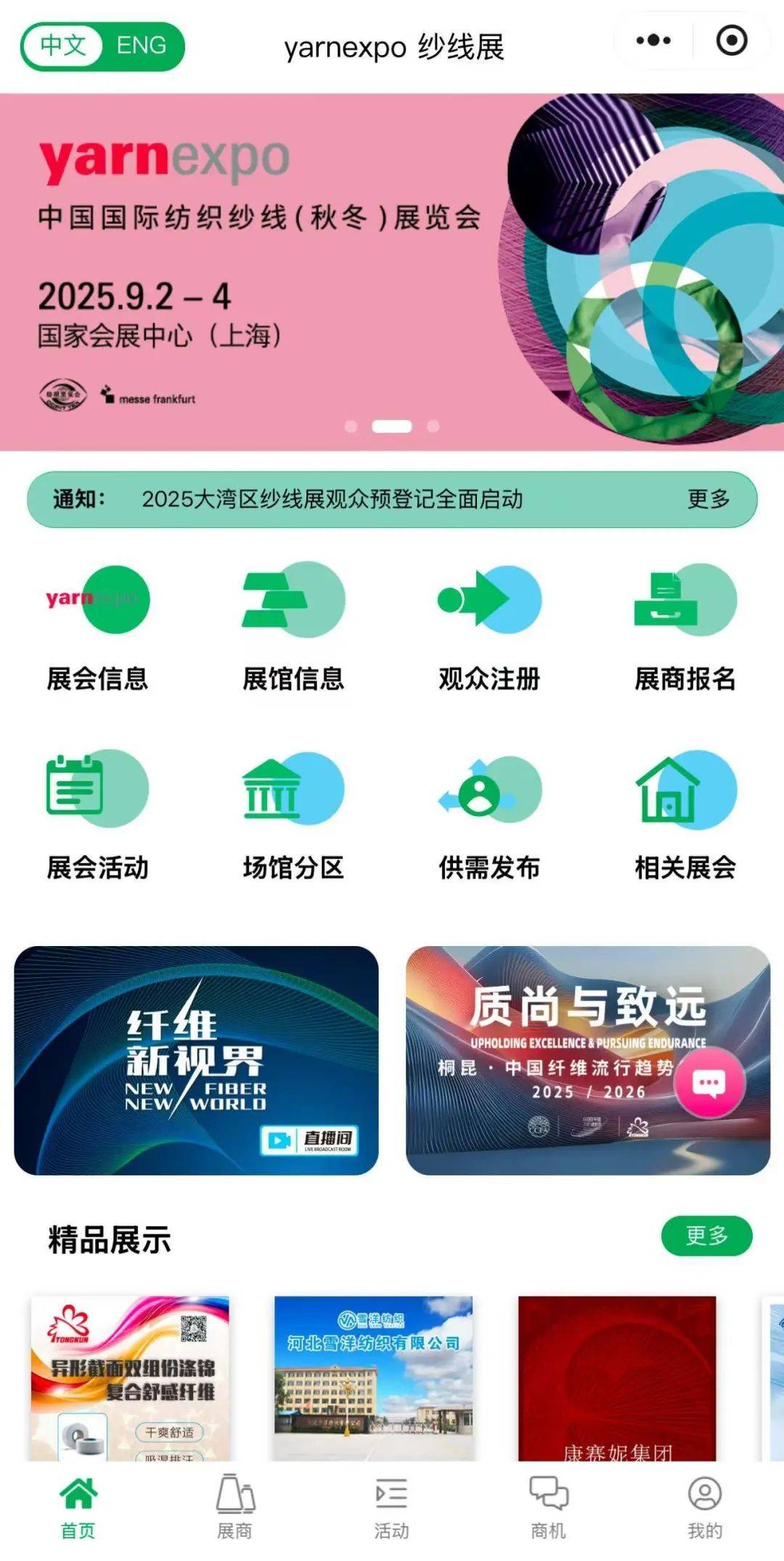Open the yarnexpo 2025 exhibition banner

(392, 272)
